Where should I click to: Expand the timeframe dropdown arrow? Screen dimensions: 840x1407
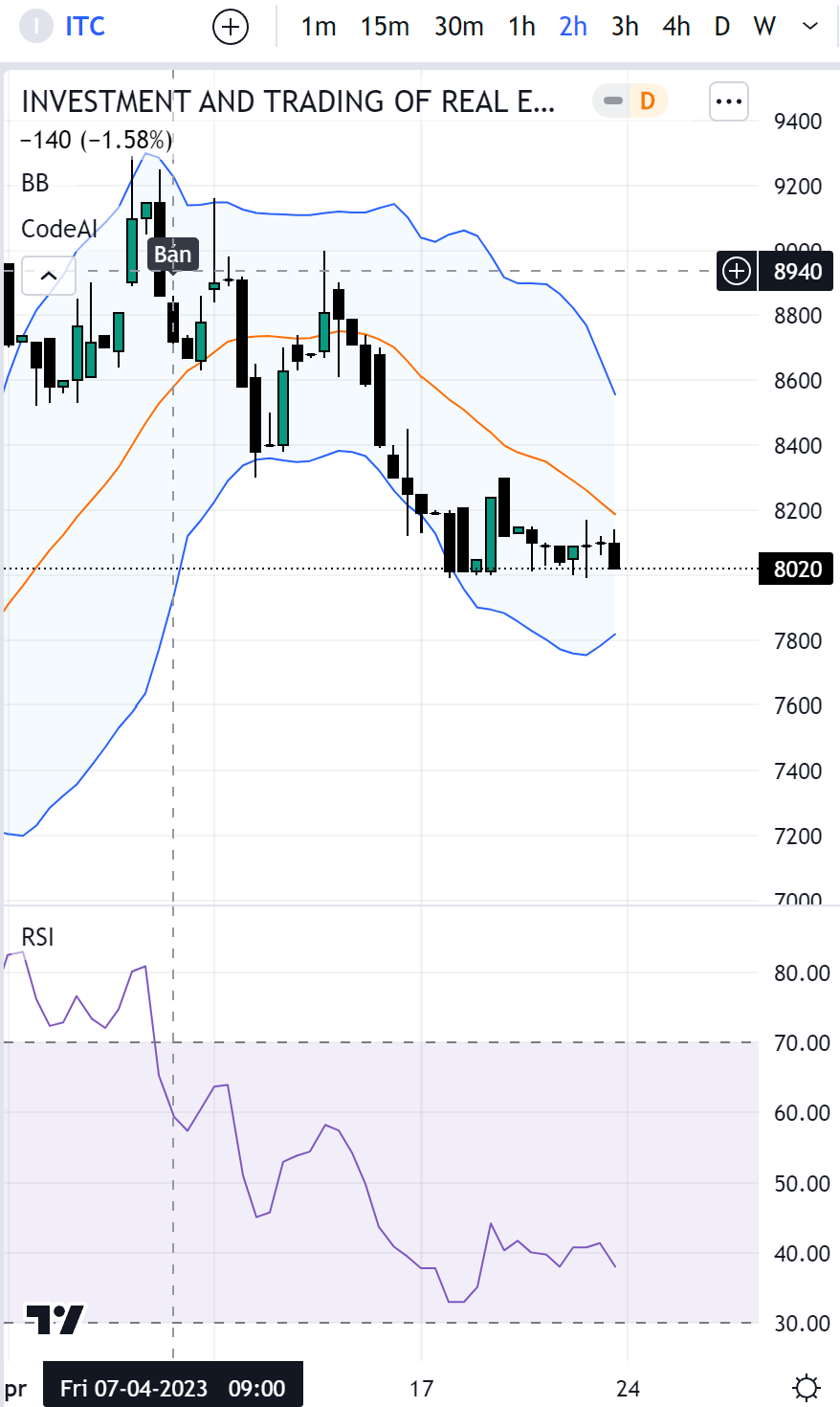[x=809, y=27]
